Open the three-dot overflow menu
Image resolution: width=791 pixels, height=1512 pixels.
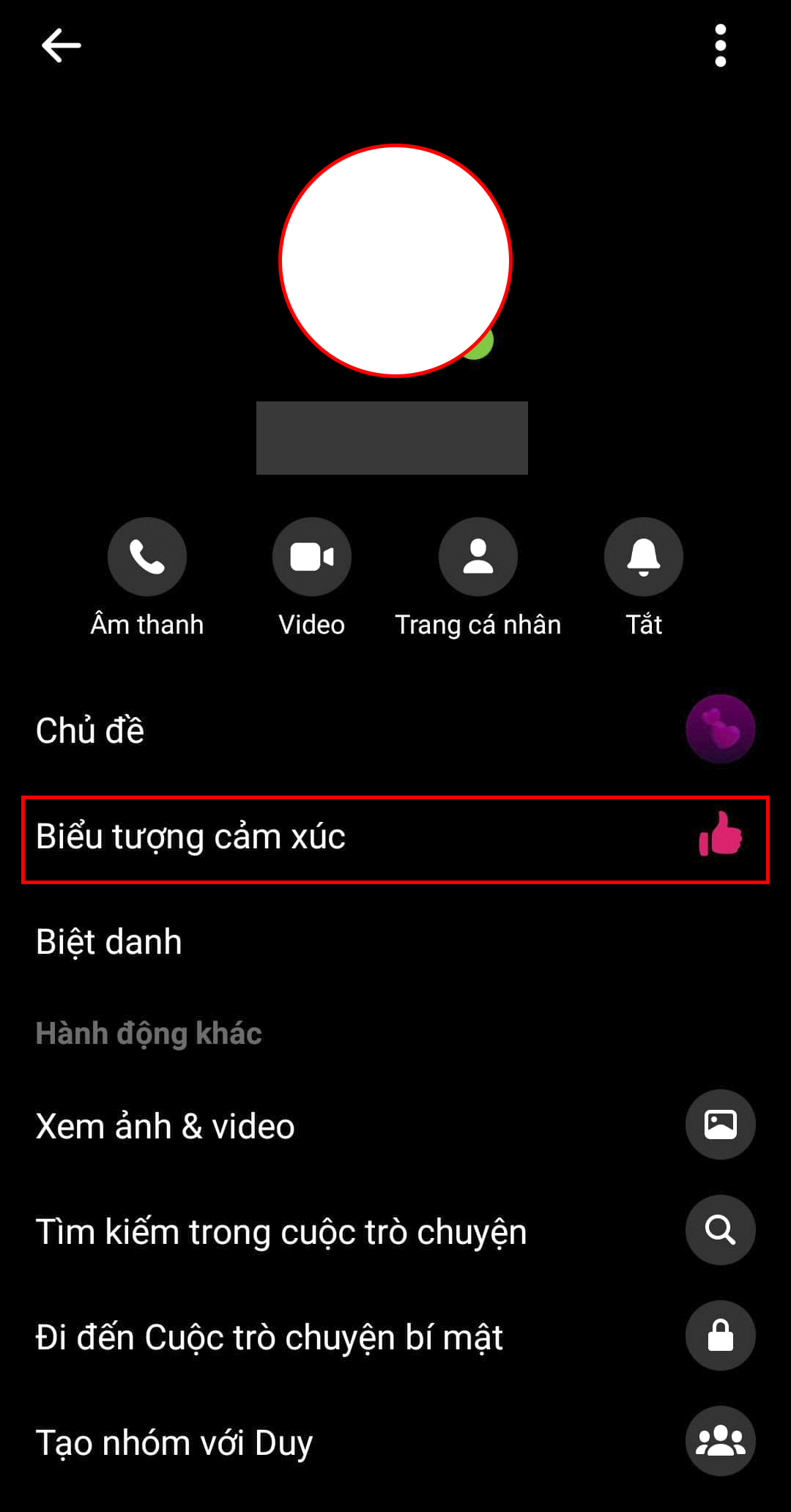[720, 45]
